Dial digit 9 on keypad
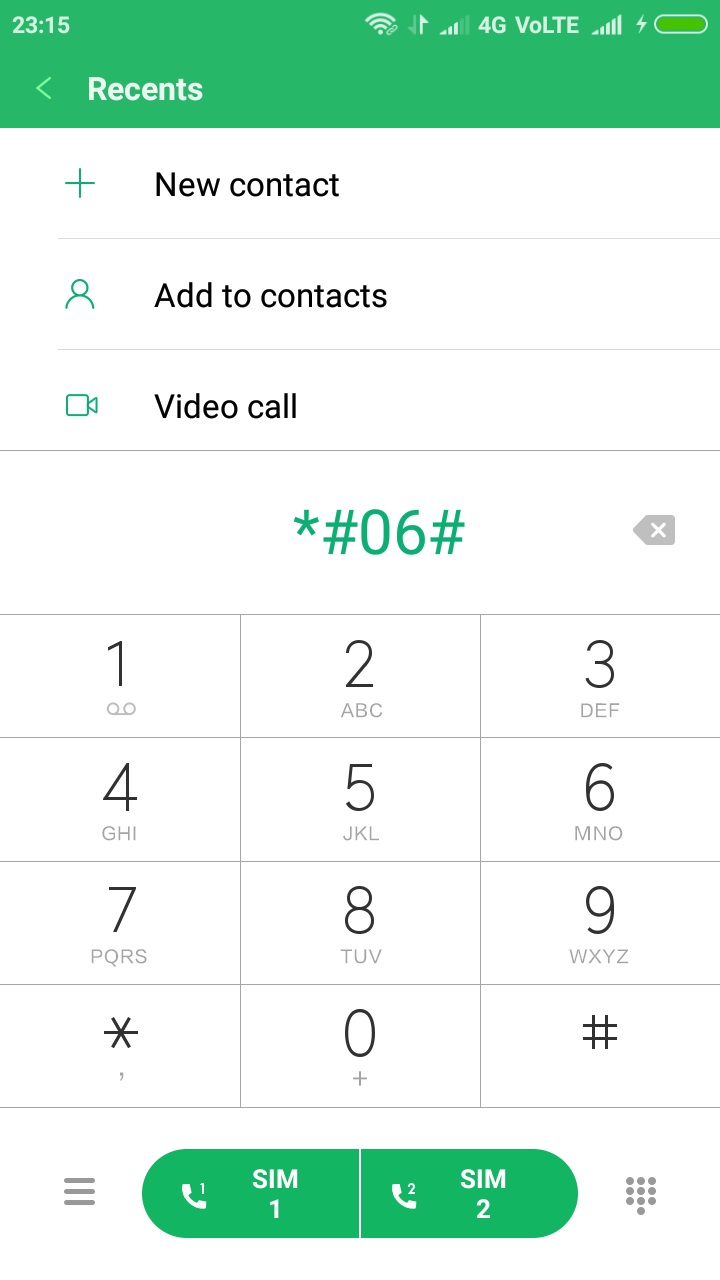 pos(600,922)
